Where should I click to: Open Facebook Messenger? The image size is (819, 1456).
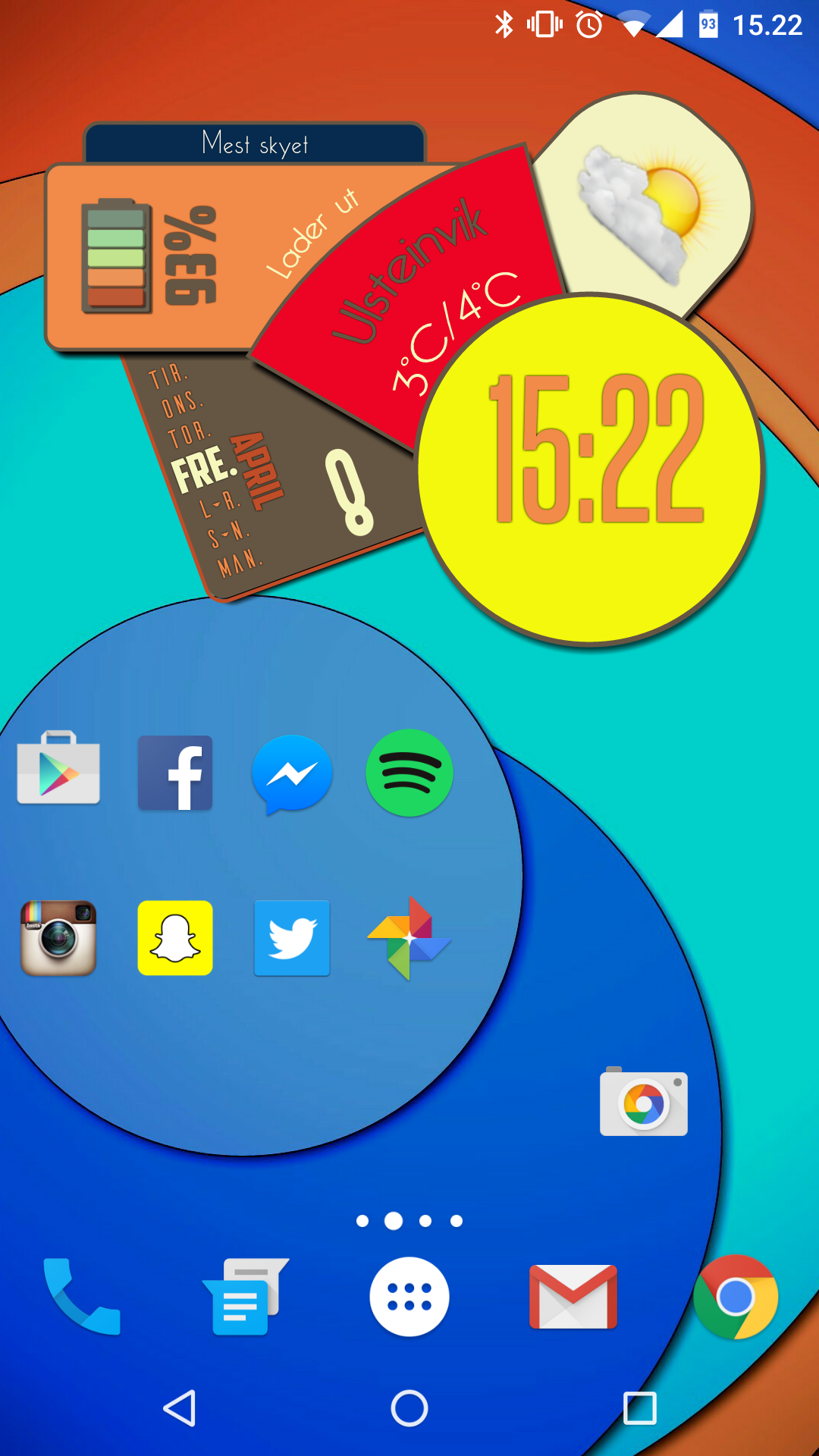(x=292, y=774)
